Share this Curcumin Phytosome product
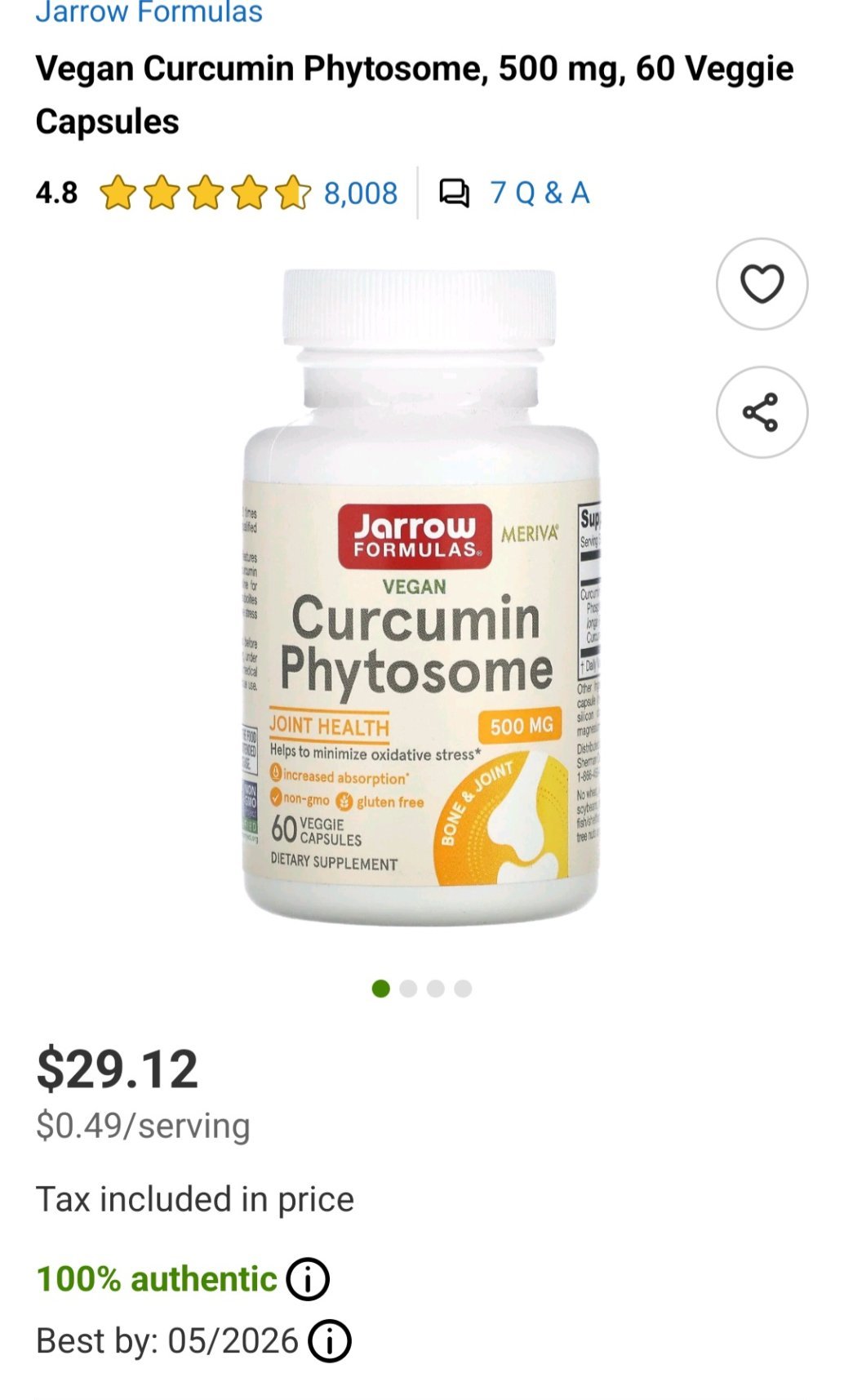844x1400 pixels. pyautogui.click(x=761, y=412)
